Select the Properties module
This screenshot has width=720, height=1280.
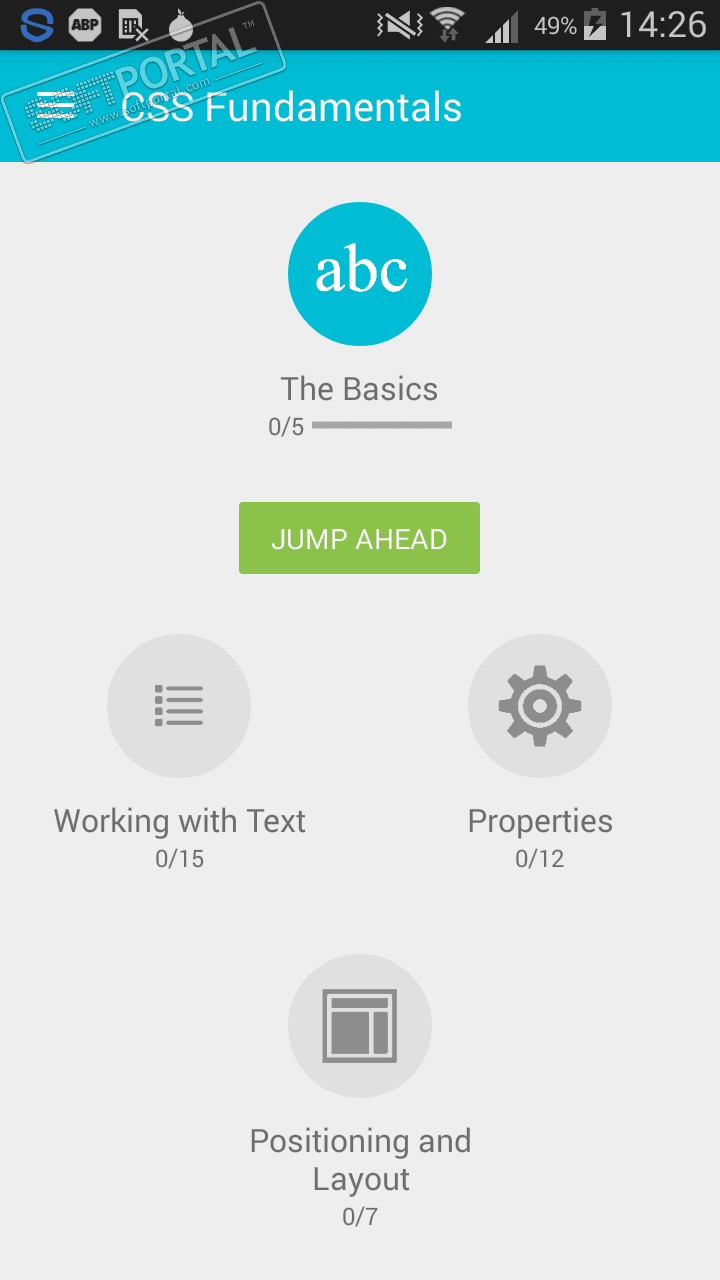point(539,706)
